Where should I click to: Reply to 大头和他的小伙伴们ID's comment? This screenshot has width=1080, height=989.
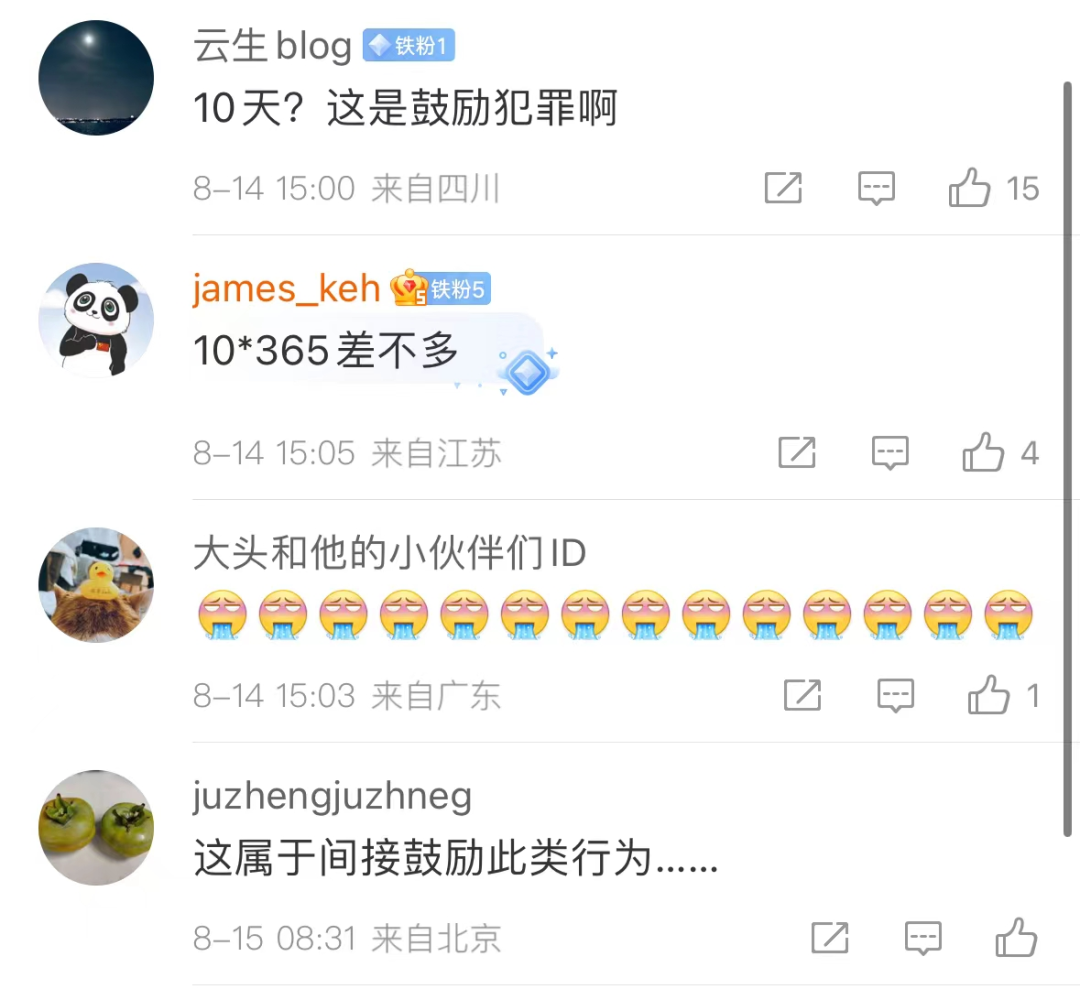pos(896,695)
